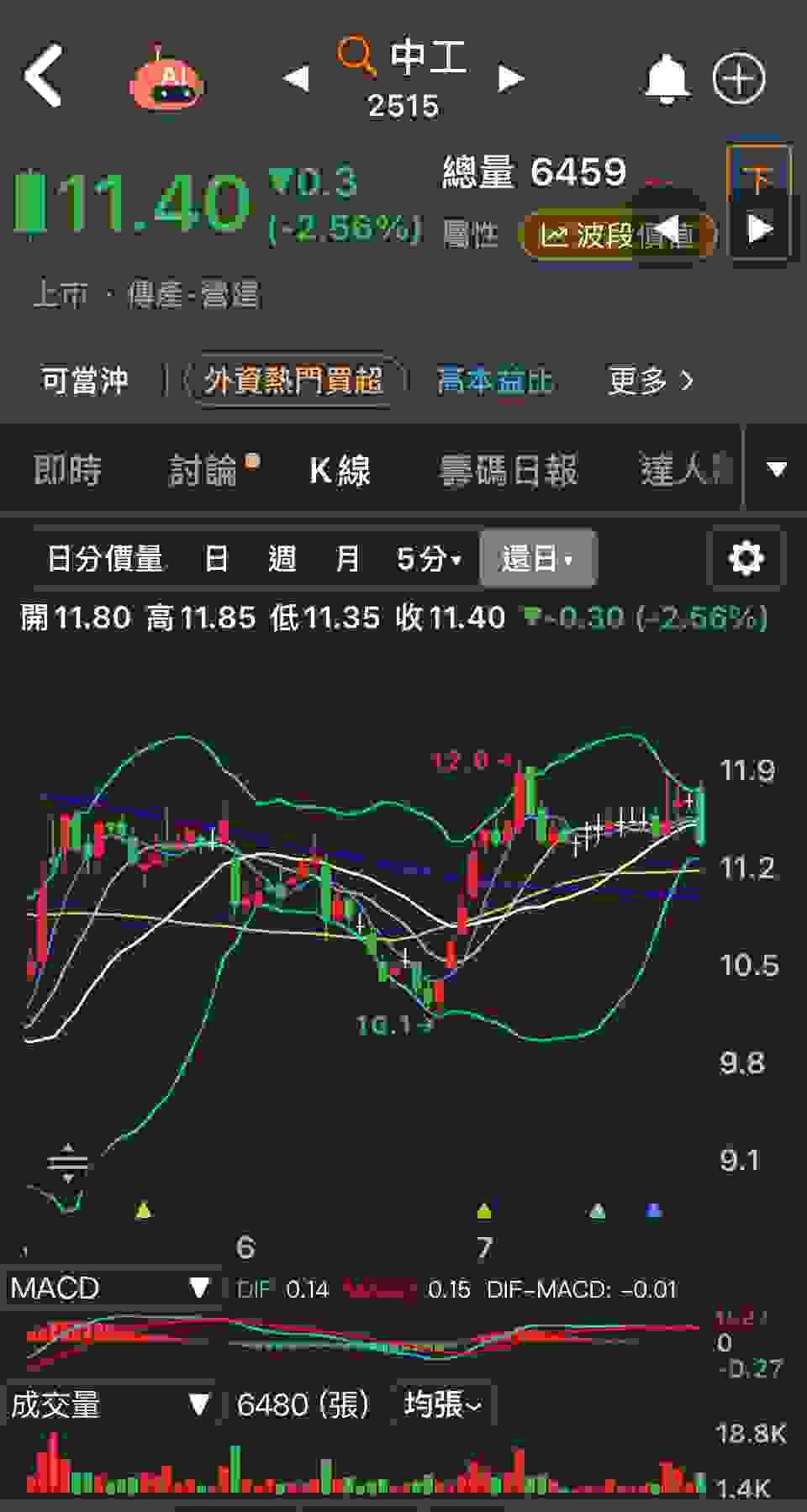Open the AI robot assistant
807x1512 pixels.
coord(167,79)
